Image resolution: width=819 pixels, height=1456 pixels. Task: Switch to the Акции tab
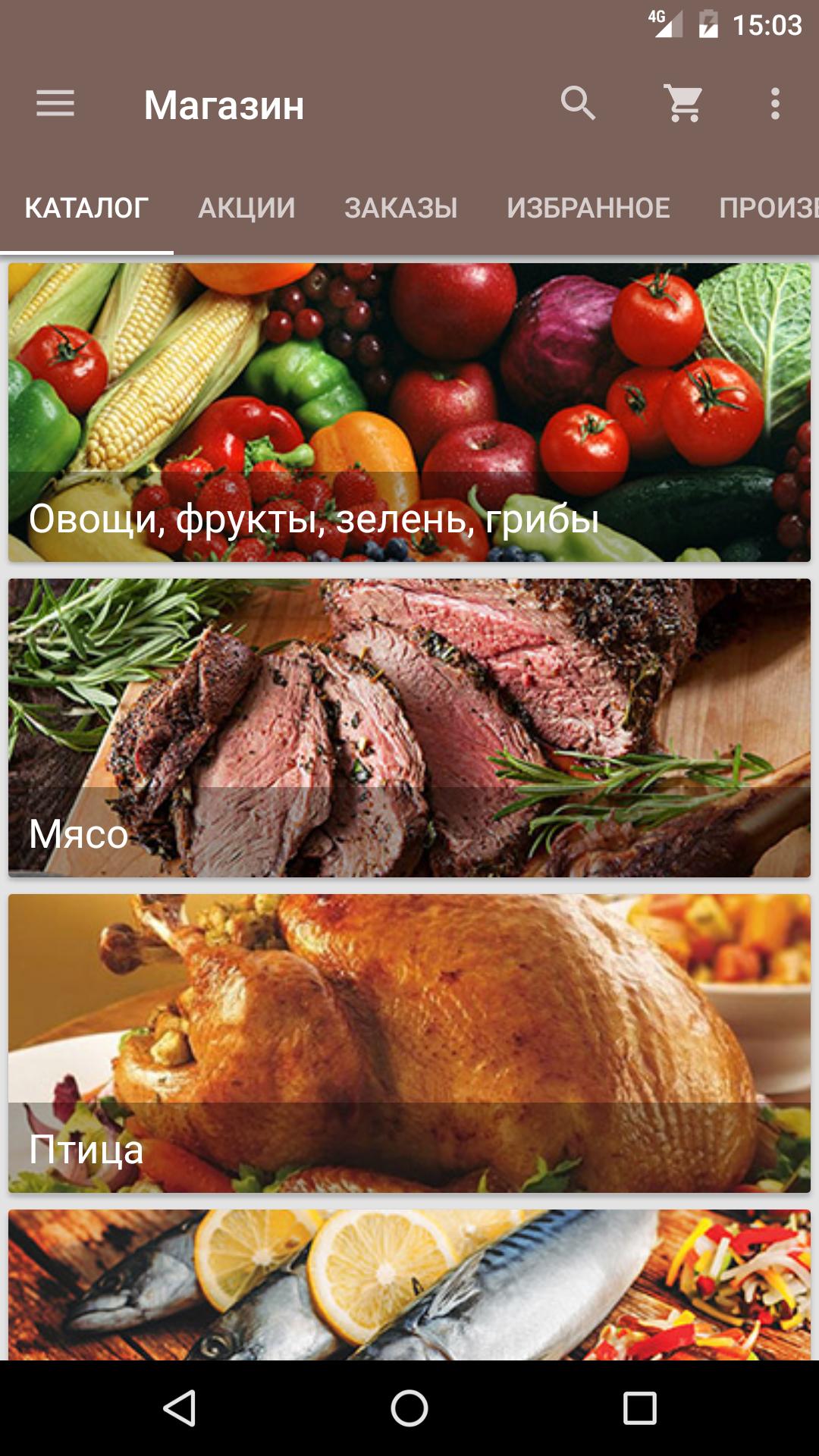246,208
